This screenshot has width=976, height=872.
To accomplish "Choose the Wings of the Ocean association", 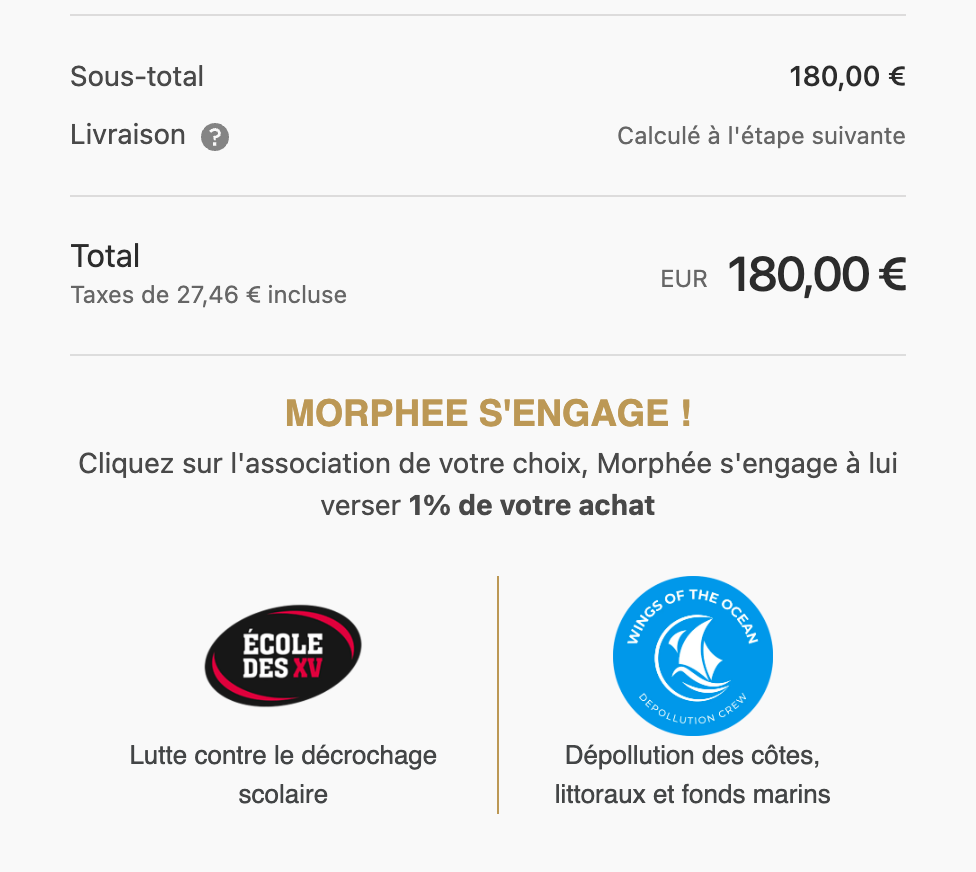I will tap(692, 656).
